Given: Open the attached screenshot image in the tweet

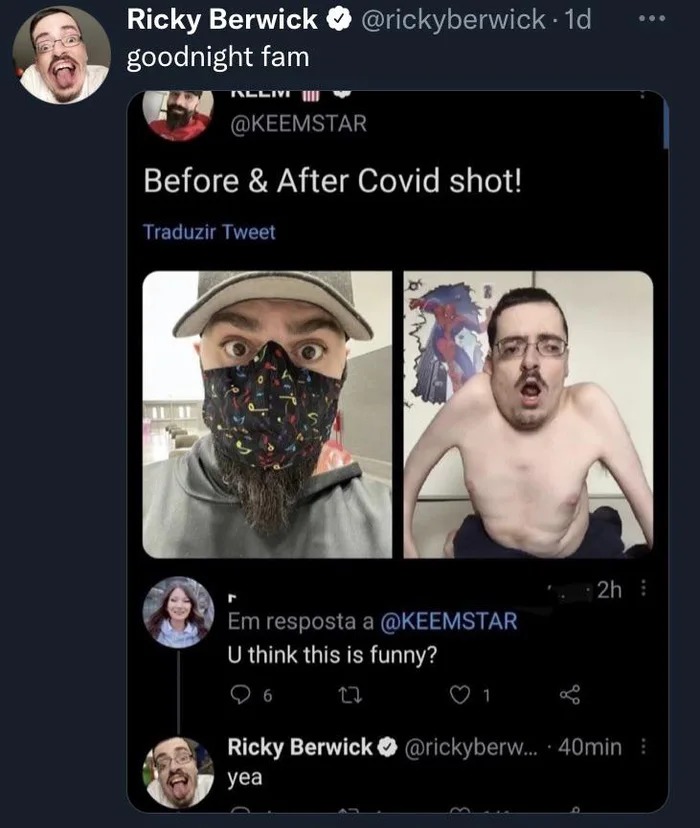Looking at the screenshot, I should 396,450.
